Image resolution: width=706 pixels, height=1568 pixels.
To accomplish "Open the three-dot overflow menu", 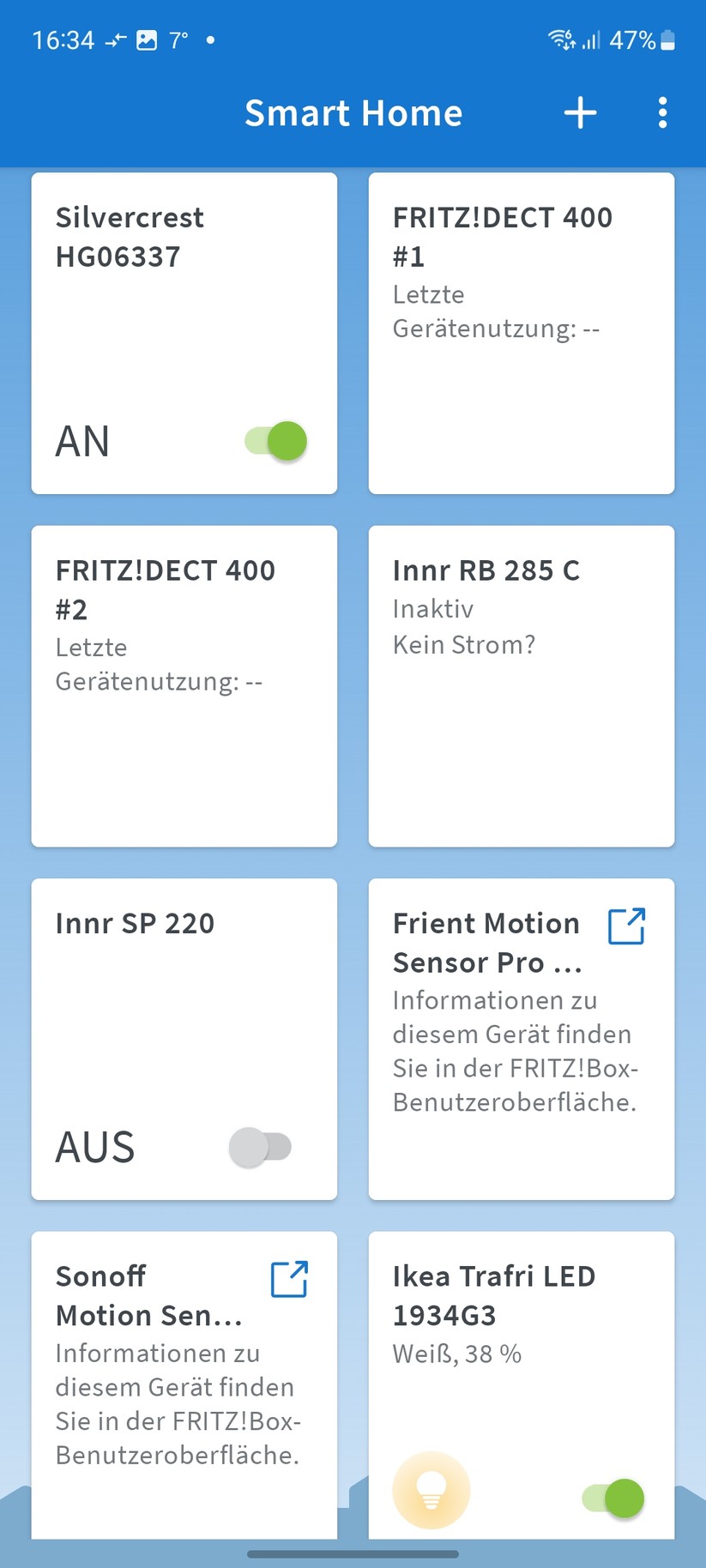I will pos(661,112).
